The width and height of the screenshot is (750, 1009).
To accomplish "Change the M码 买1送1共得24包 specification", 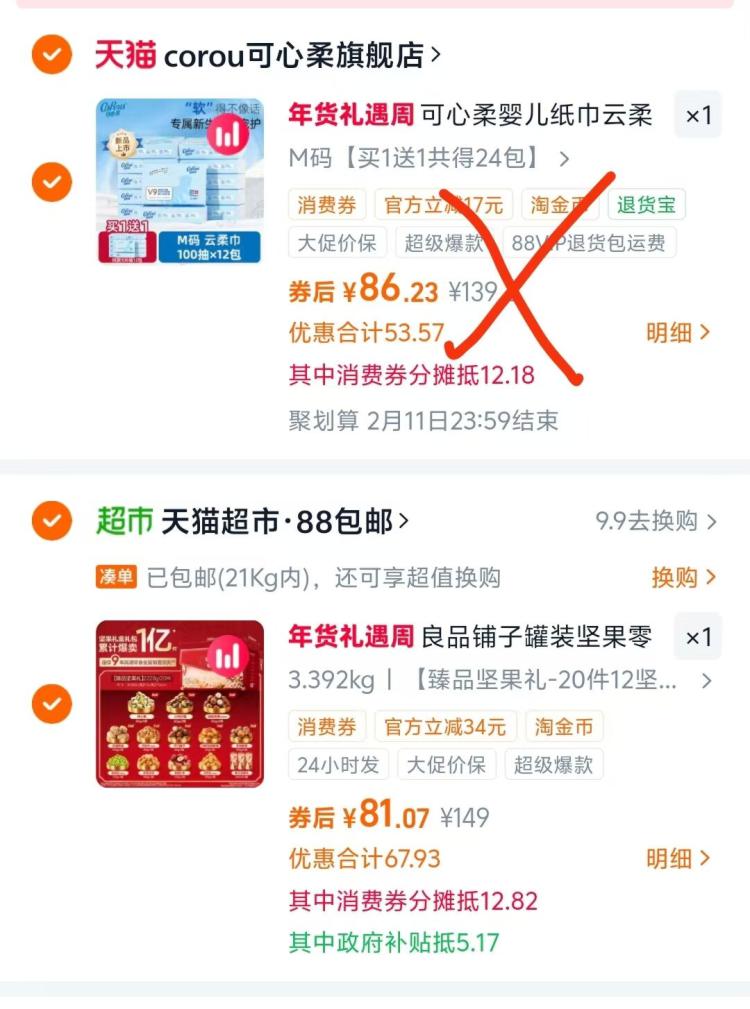I will pos(428,158).
